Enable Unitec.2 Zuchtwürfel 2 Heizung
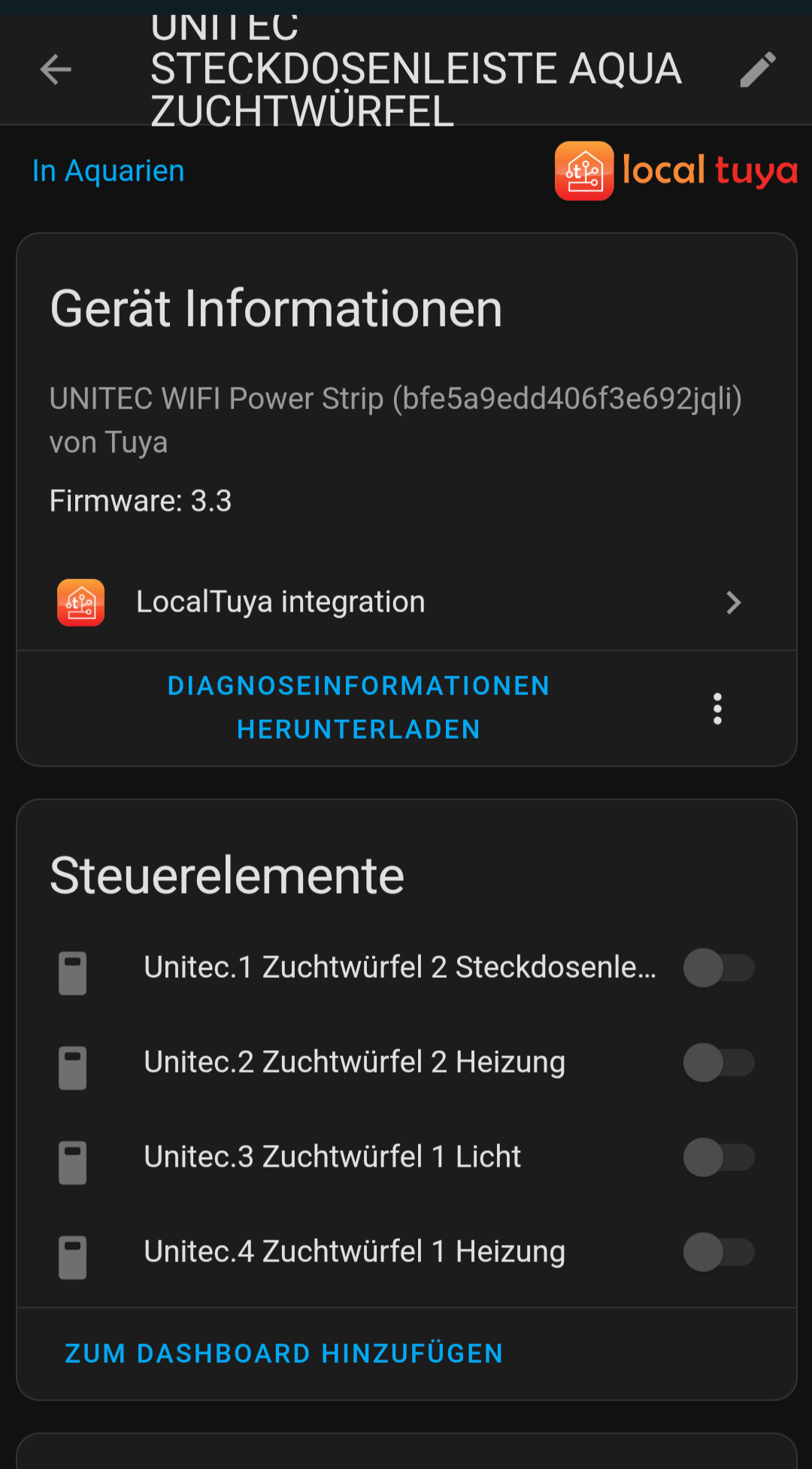812x1469 pixels. tap(719, 1064)
